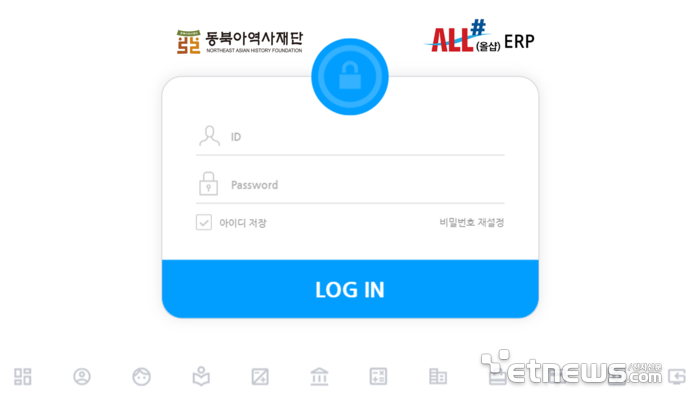
Task: Toggle the 아이디 저장 checkbox
Action: click(x=204, y=223)
